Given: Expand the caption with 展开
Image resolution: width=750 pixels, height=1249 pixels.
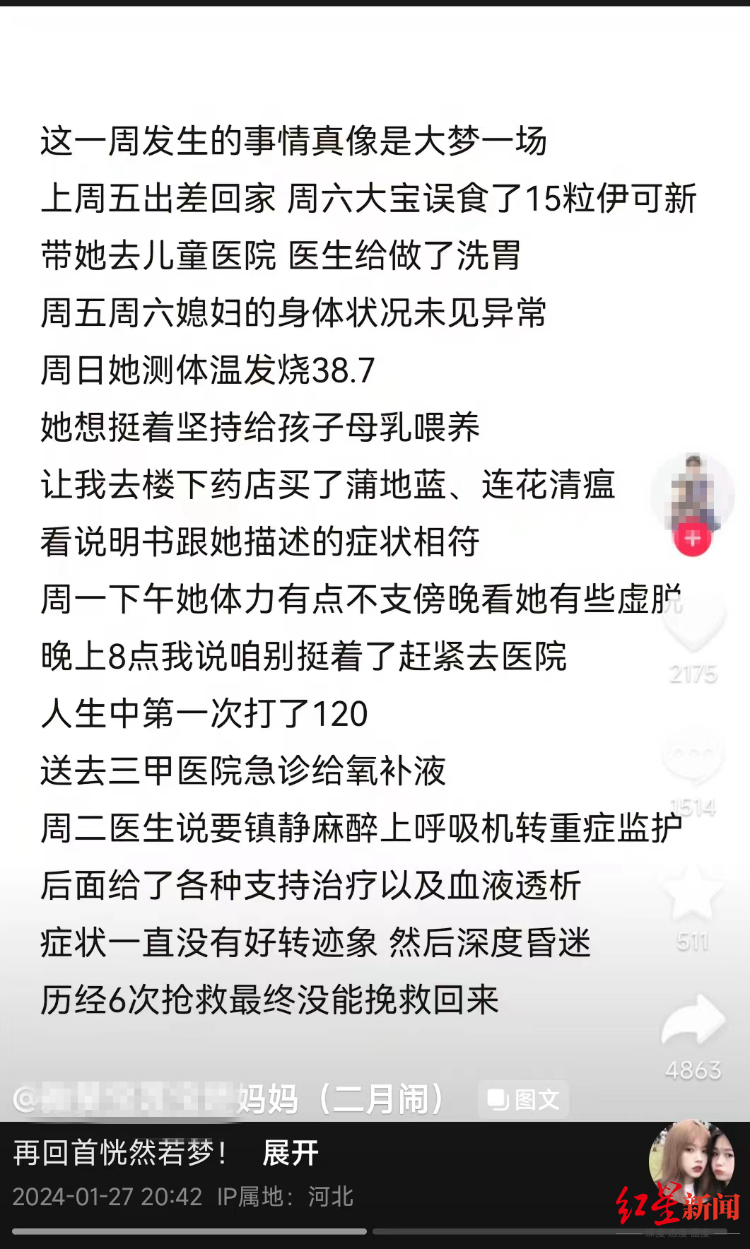Looking at the screenshot, I should pyautogui.click(x=290, y=1153).
